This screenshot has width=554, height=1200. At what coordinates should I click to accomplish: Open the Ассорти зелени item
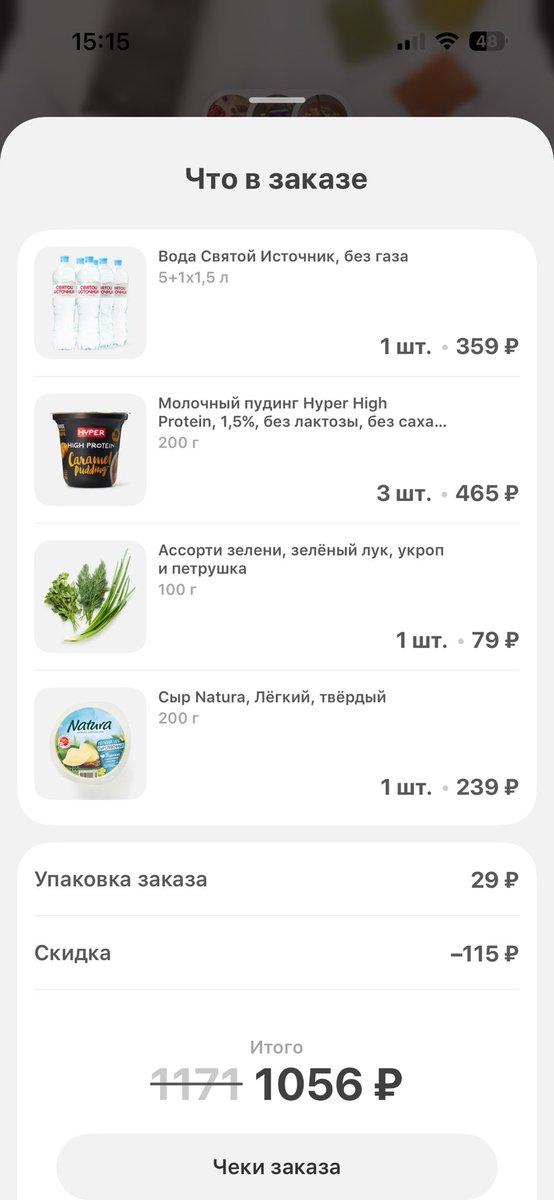[x=277, y=597]
